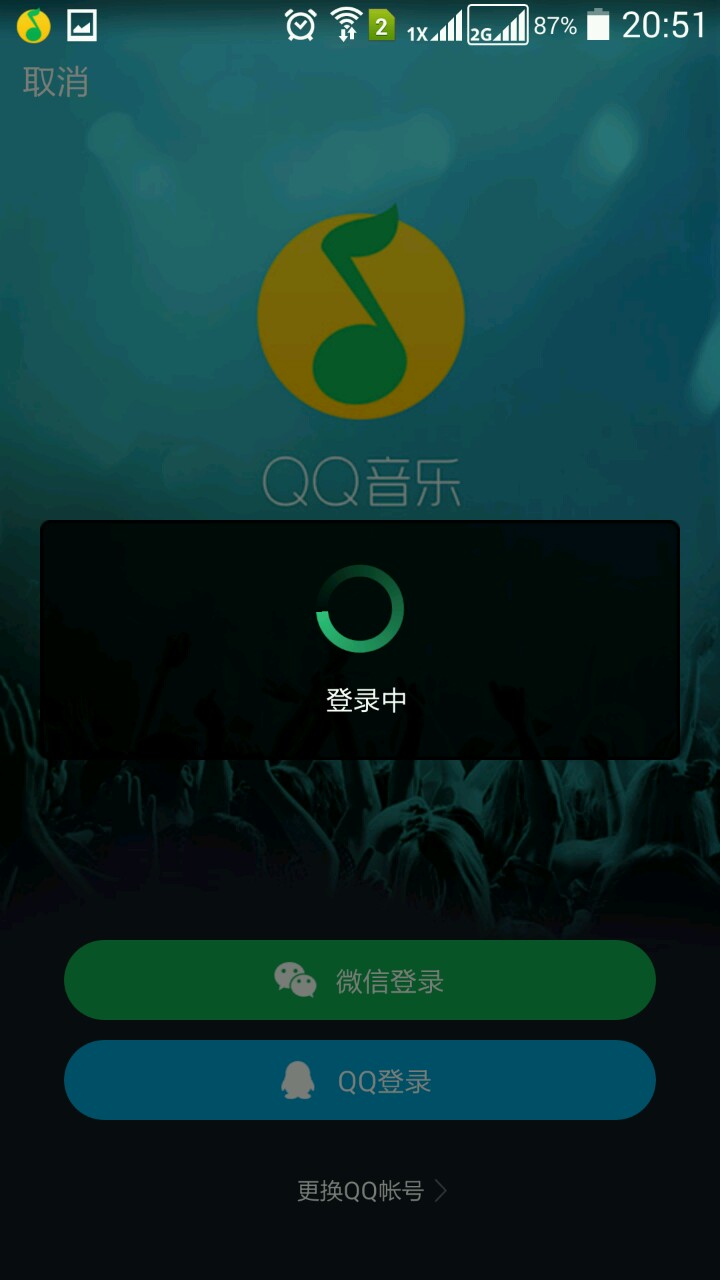Log in with 微信登录
The width and height of the screenshot is (720, 1280).
[360, 980]
